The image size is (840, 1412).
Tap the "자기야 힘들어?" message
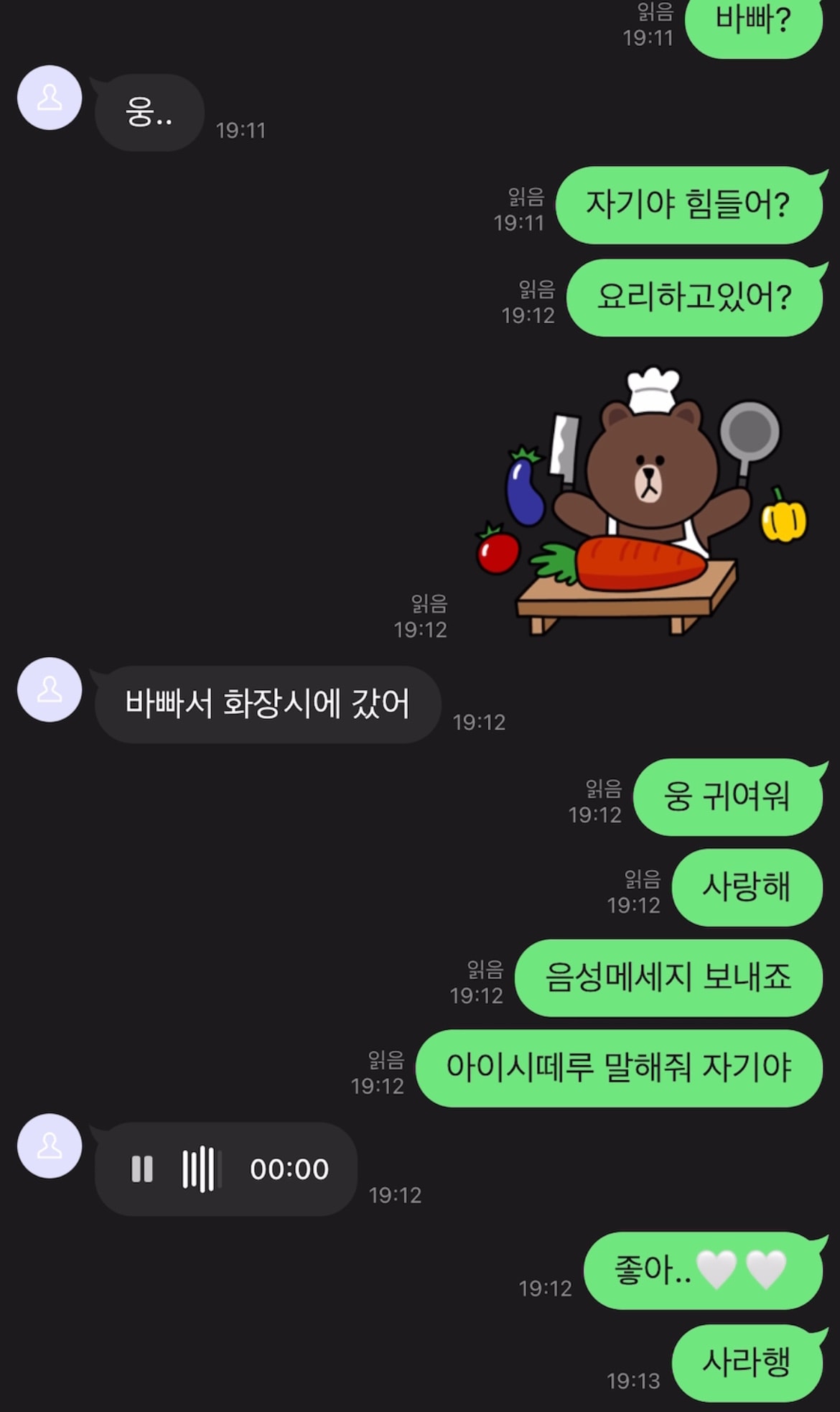tap(687, 206)
